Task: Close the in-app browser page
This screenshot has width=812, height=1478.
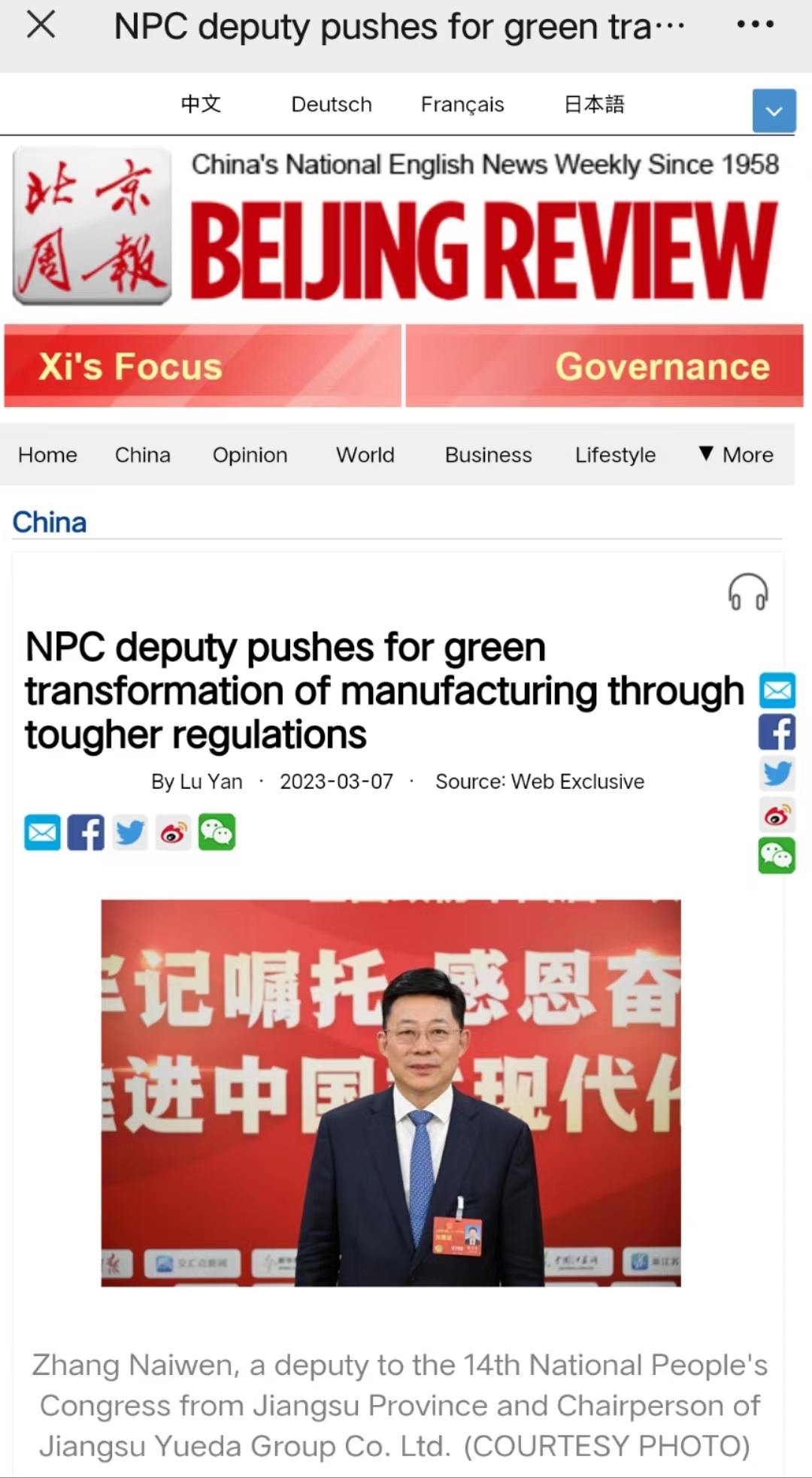Action: (41, 25)
